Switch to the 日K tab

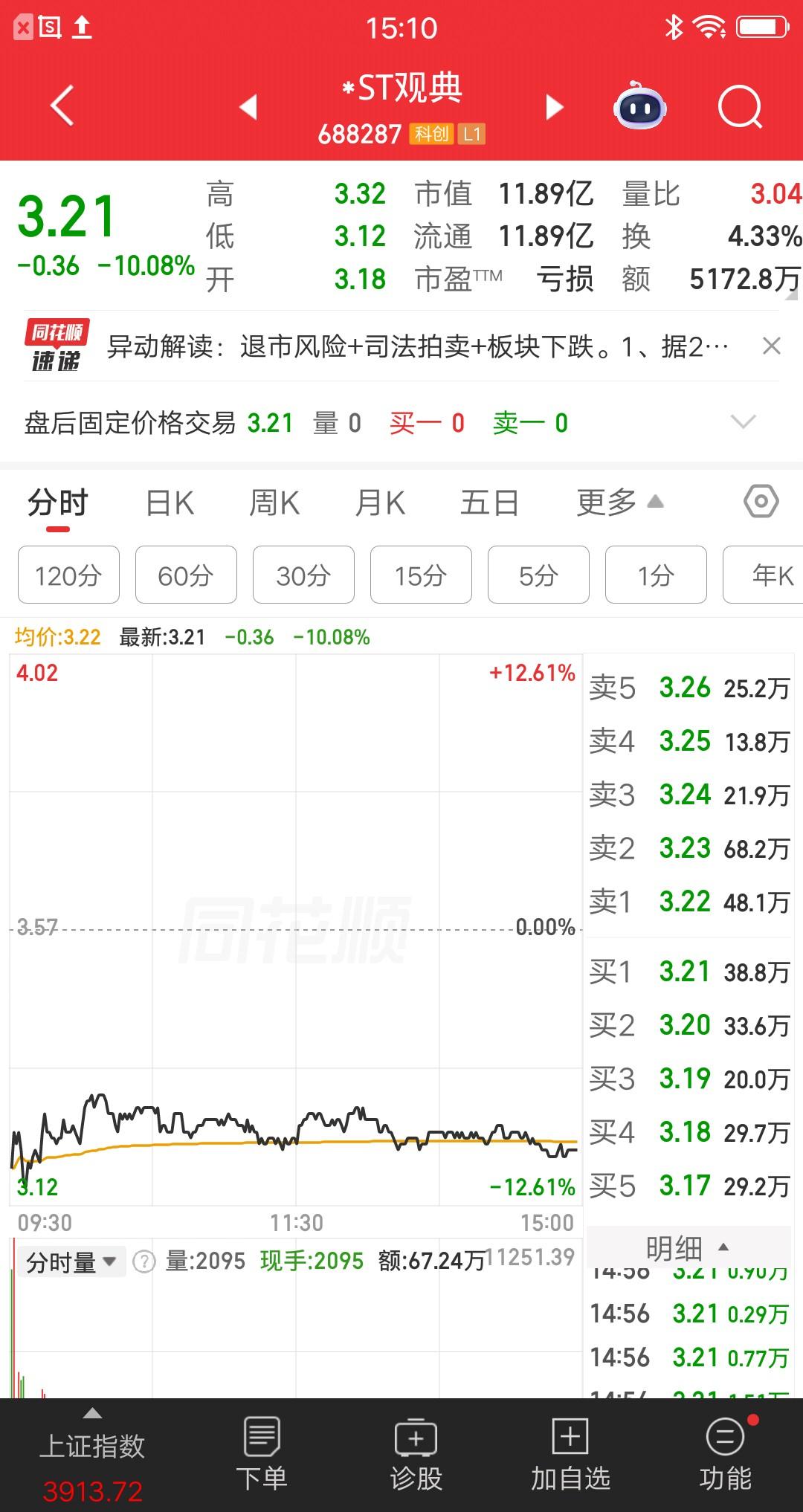pos(171,503)
